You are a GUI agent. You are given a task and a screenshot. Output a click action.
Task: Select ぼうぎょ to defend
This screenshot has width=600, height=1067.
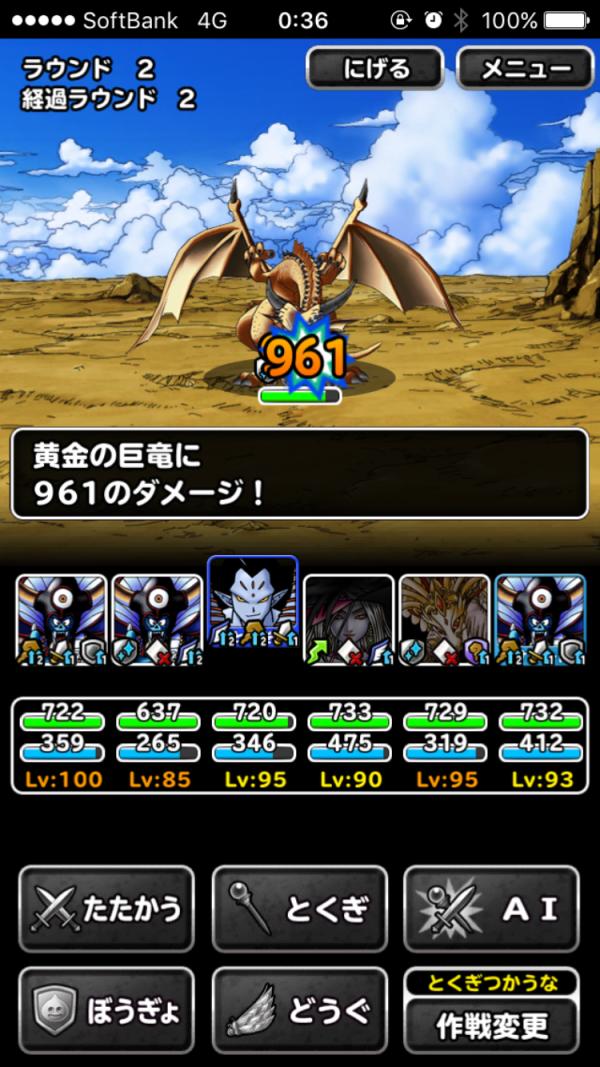pos(106,1010)
